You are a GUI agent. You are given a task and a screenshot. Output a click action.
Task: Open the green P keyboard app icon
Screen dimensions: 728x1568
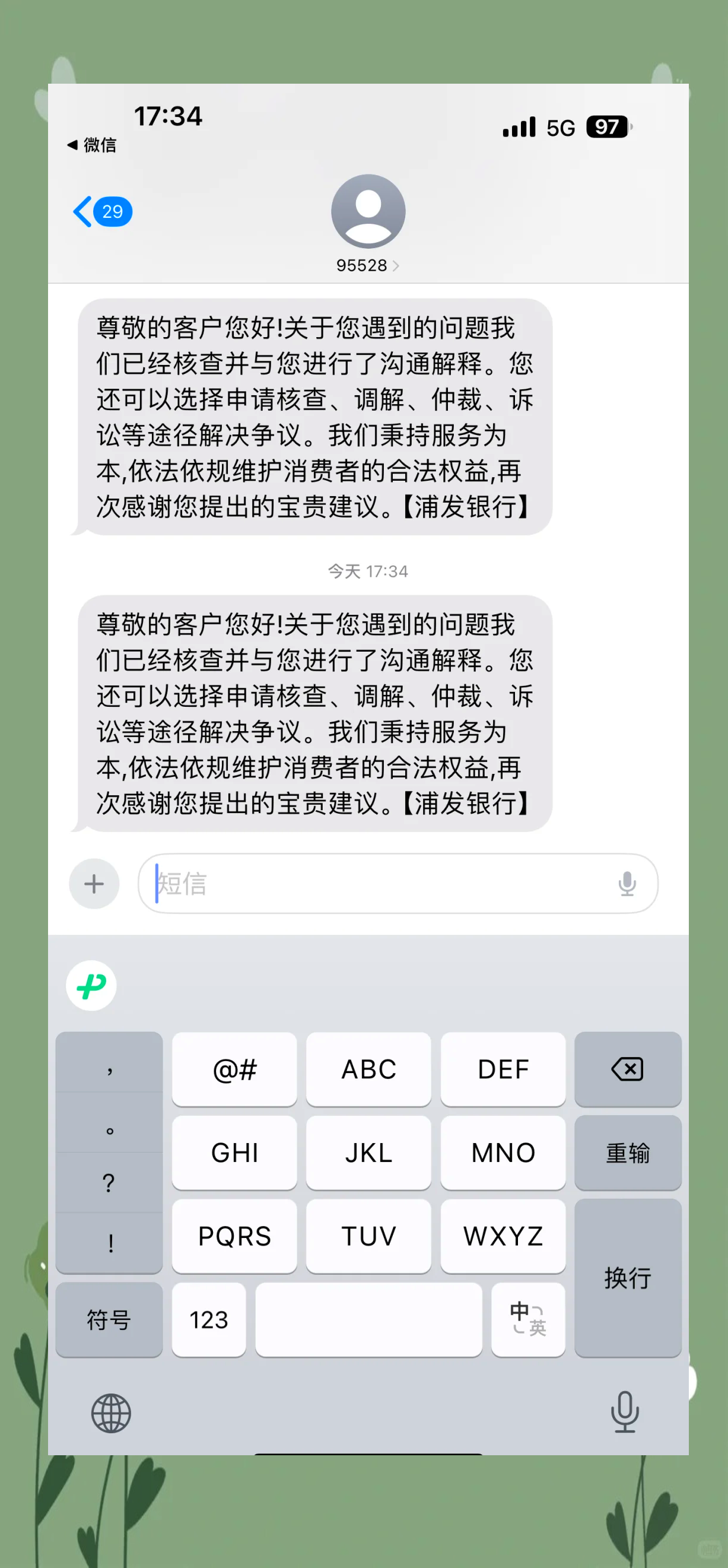[91, 985]
